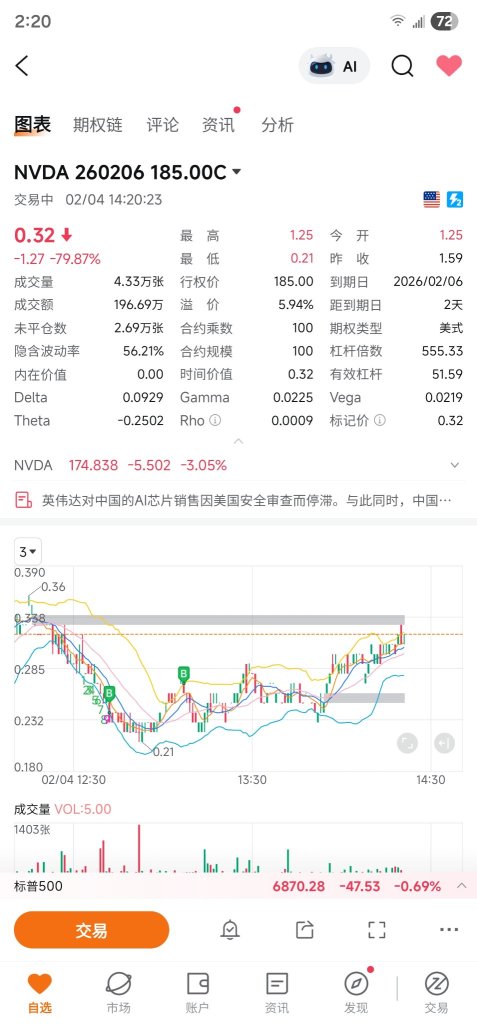This screenshot has height=1024, width=477.
Task: Remove the option from favorites via heart
Action: click(x=449, y=65)
